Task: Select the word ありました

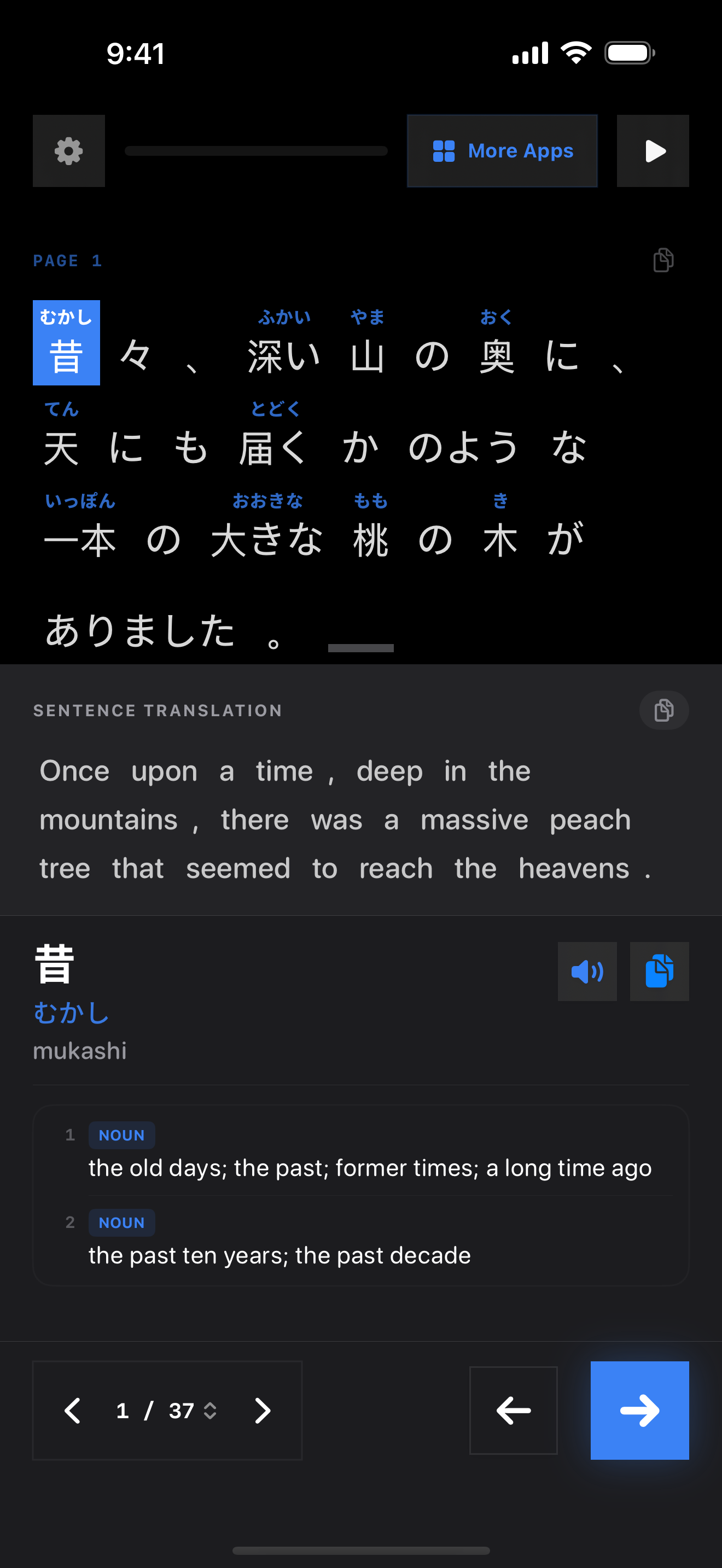Action: click(x=141, y=630)
